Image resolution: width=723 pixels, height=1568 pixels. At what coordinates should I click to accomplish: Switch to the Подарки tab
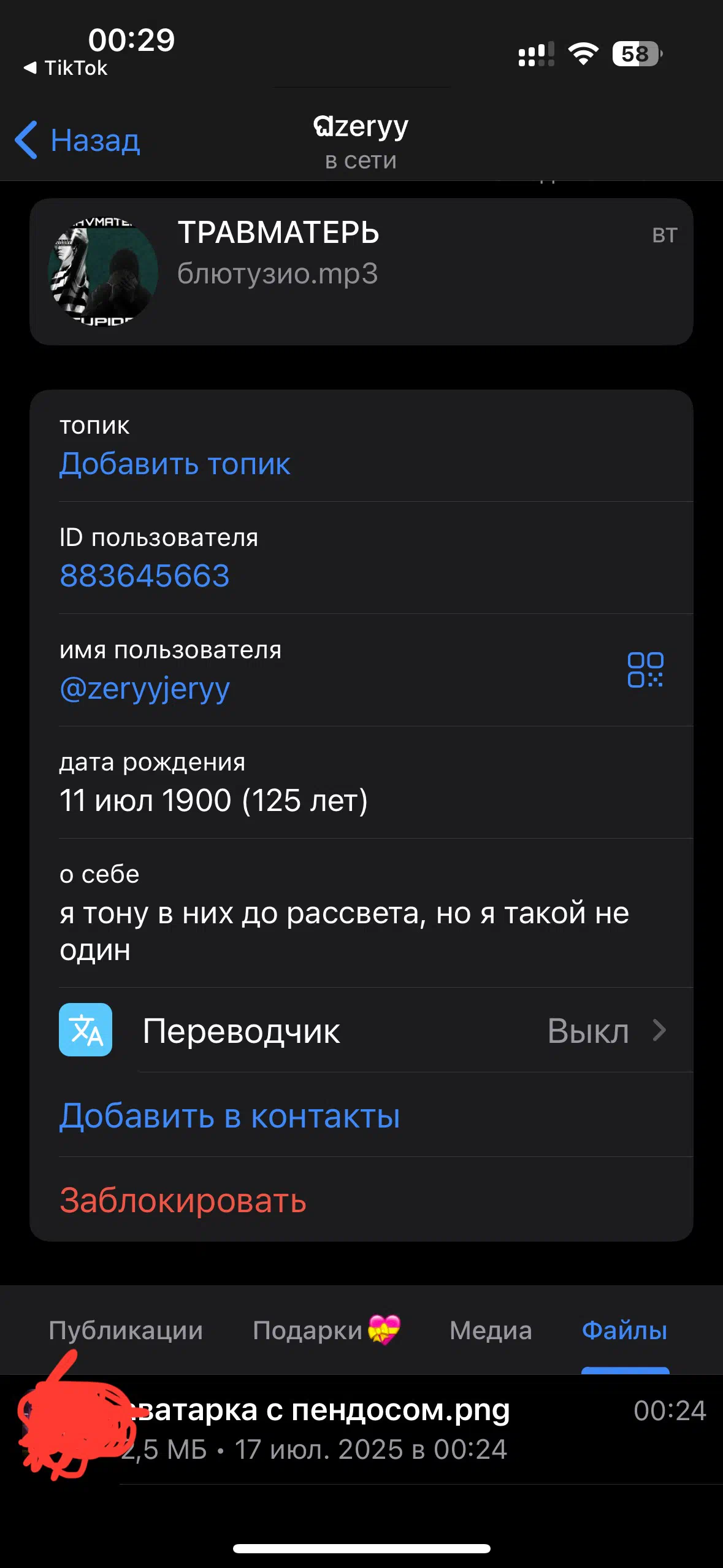pos(325,1330)
